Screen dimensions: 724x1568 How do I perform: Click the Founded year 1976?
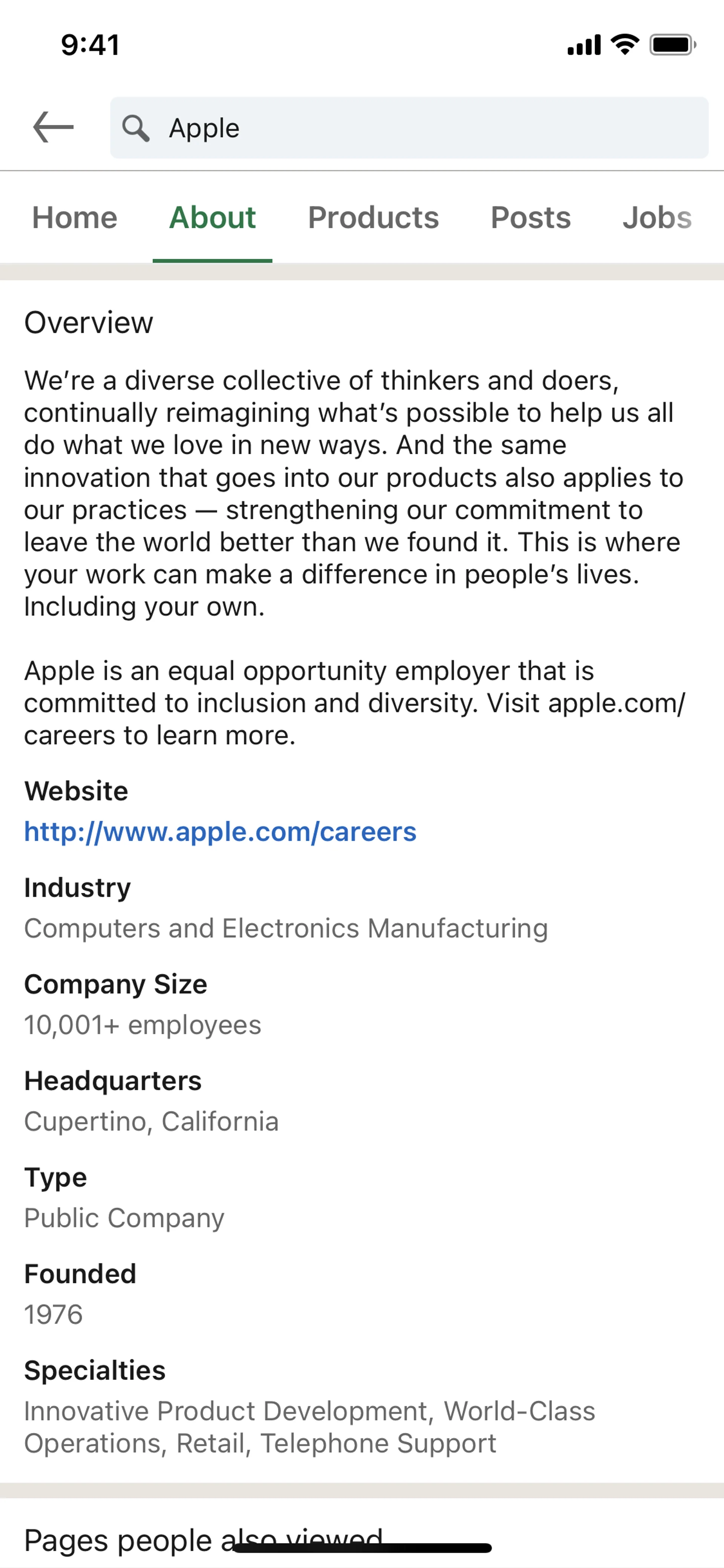pyautogui.click(x=52, y=1313)
